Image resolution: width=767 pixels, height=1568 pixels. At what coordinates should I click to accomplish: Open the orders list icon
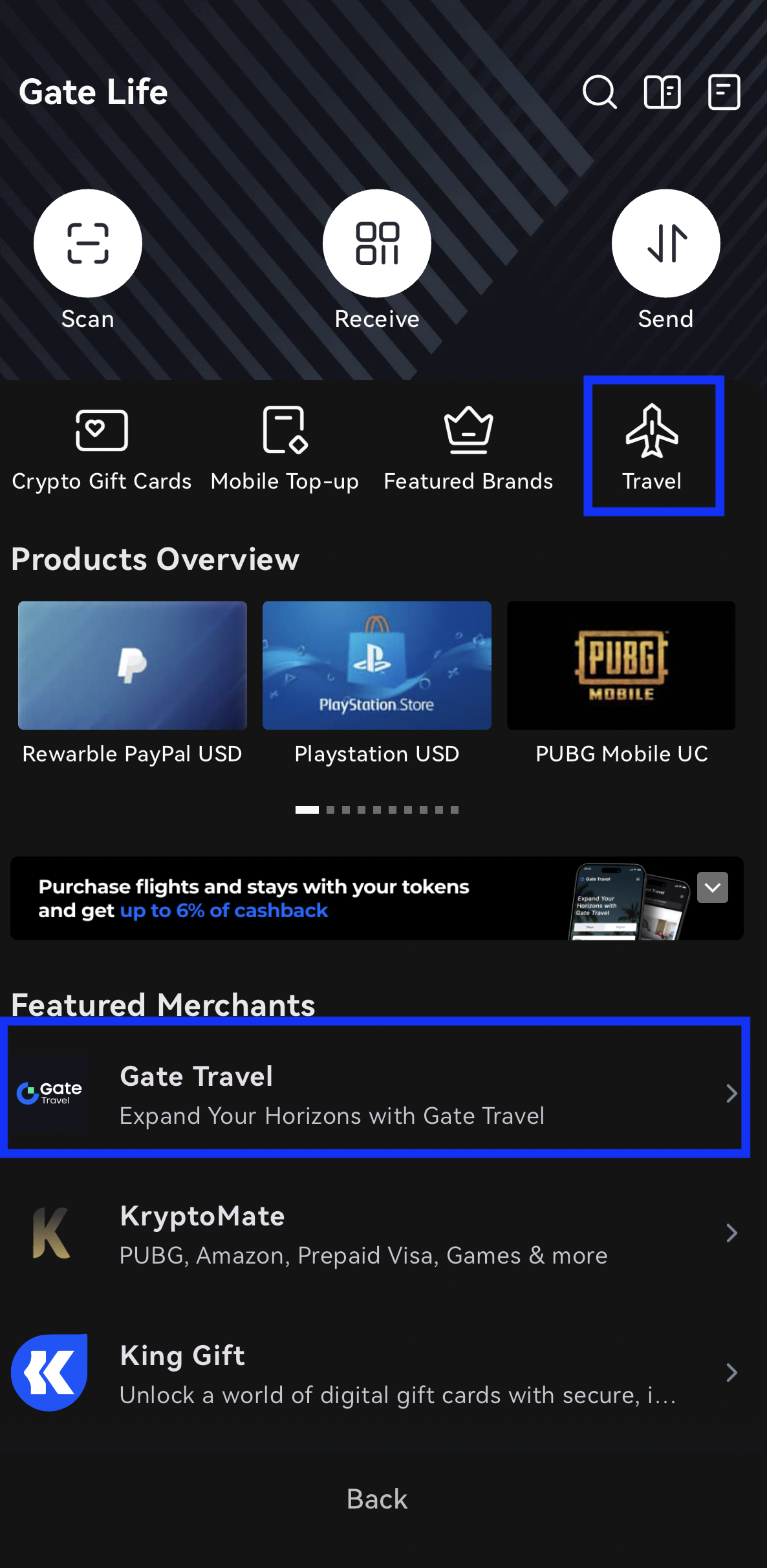724,92
